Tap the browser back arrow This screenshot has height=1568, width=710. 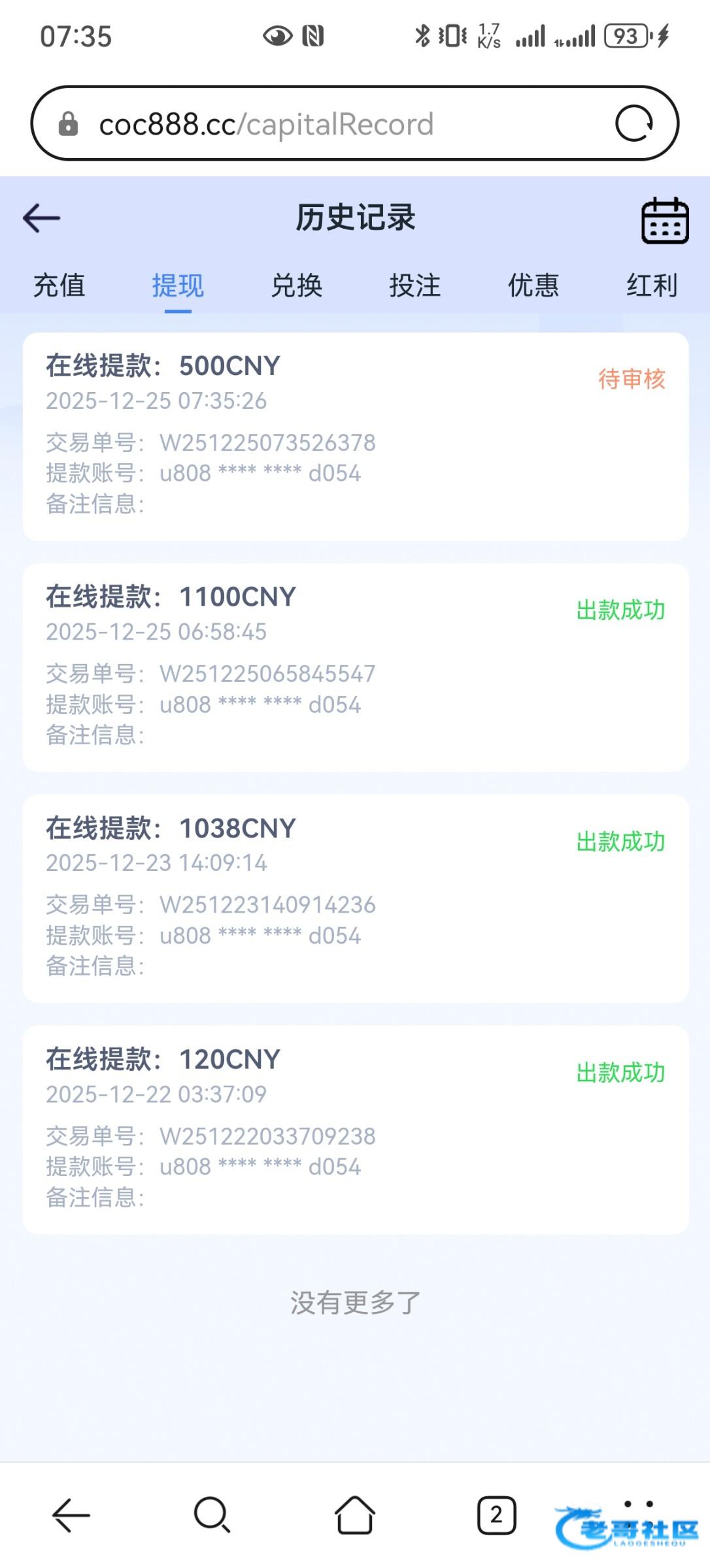coord(71,1514)
